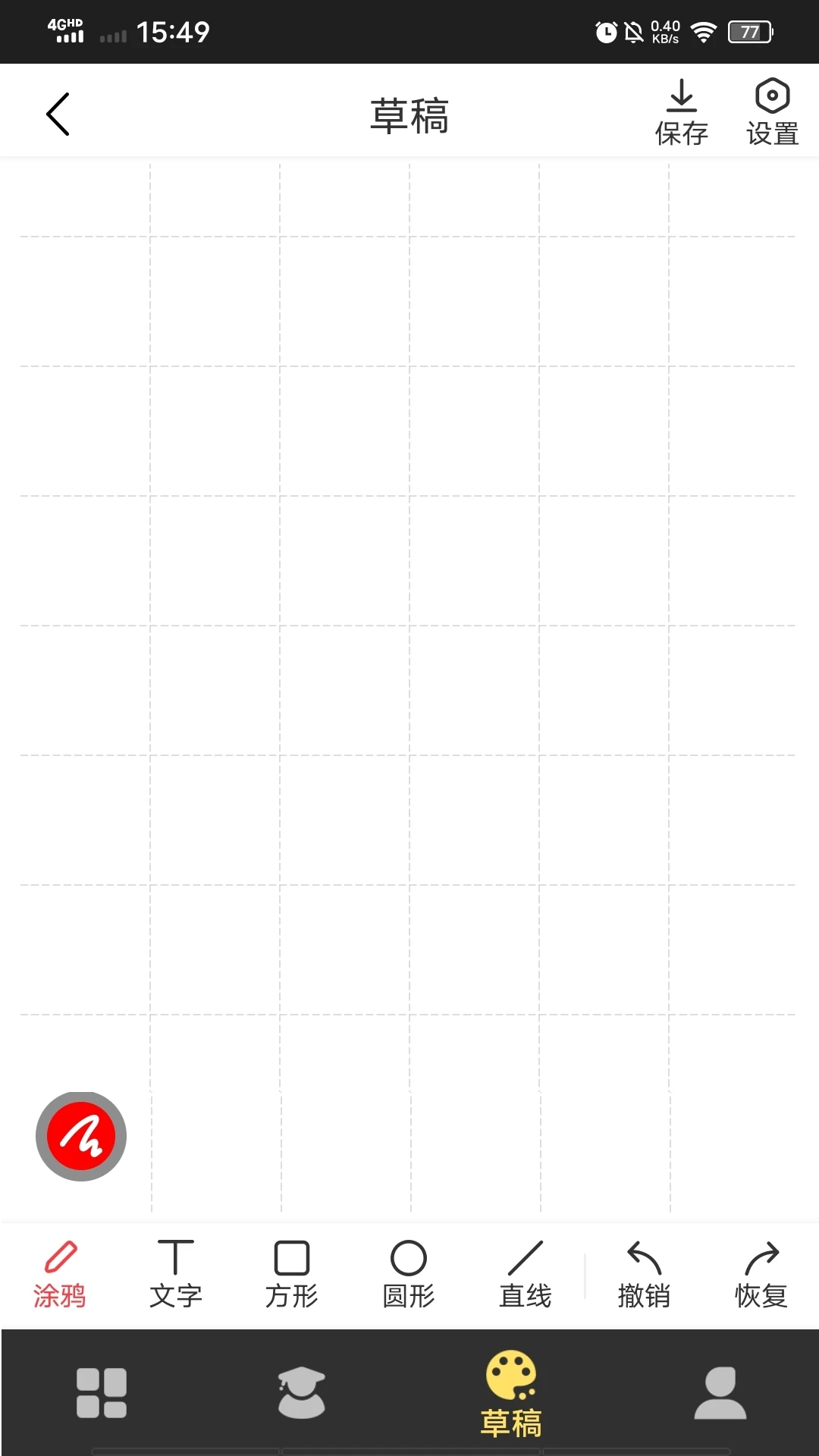
Task: Tap the red brush color button
Action: pos(81,1136)
